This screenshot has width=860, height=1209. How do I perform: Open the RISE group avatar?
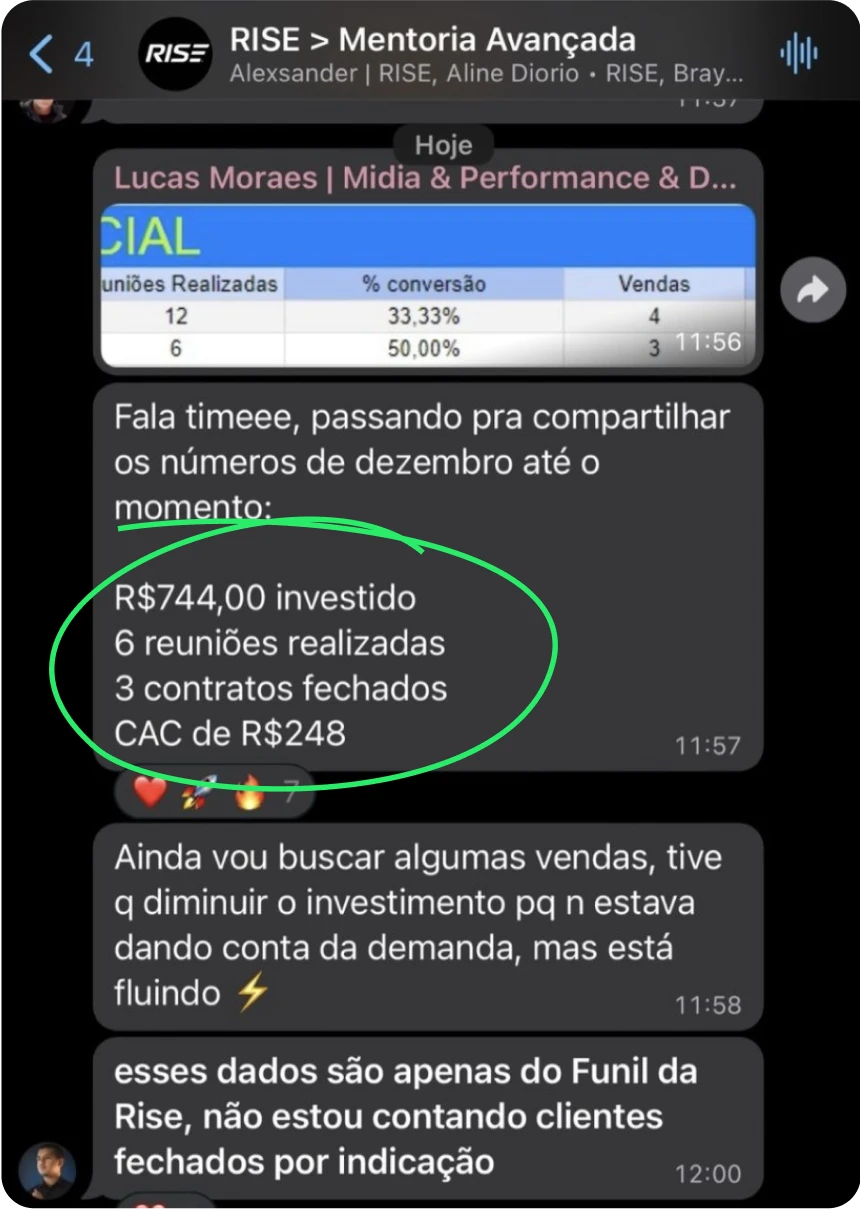pos(174,54)
